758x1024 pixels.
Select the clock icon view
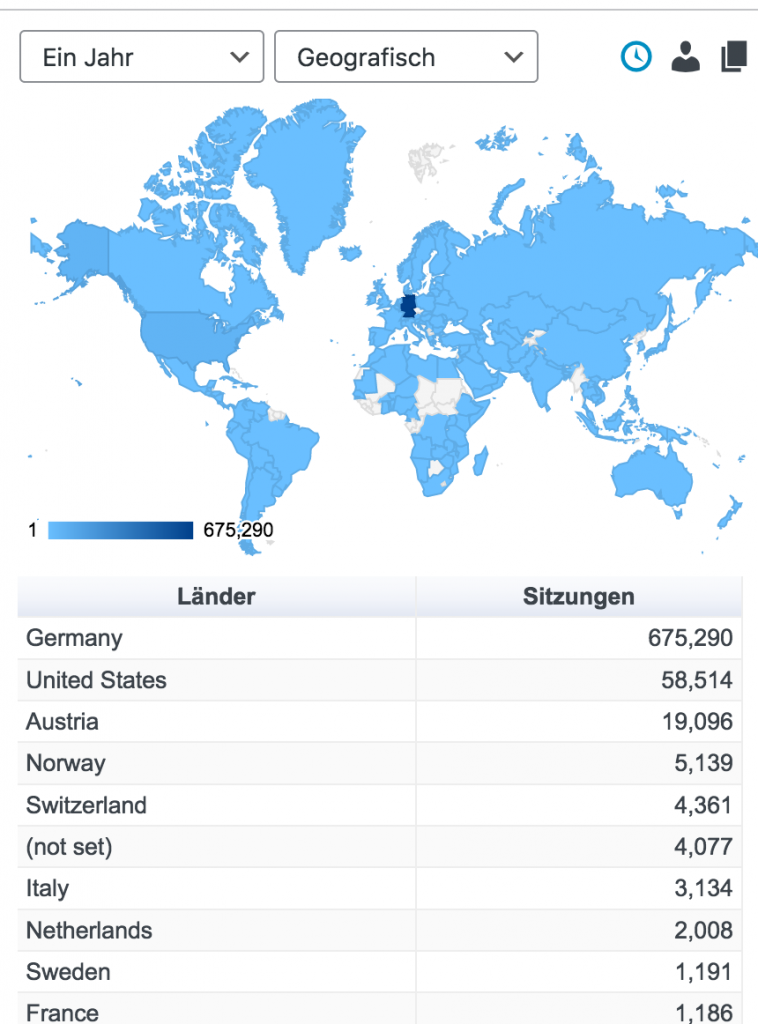pos(636,58)
